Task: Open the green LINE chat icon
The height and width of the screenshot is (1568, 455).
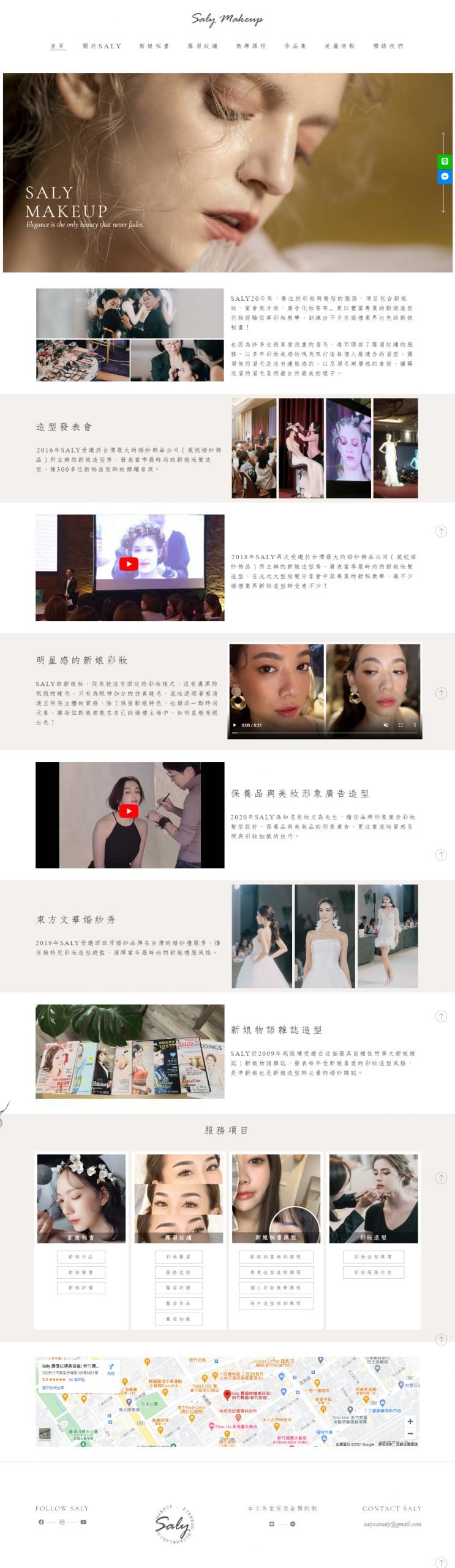Action: coord(445,161)
